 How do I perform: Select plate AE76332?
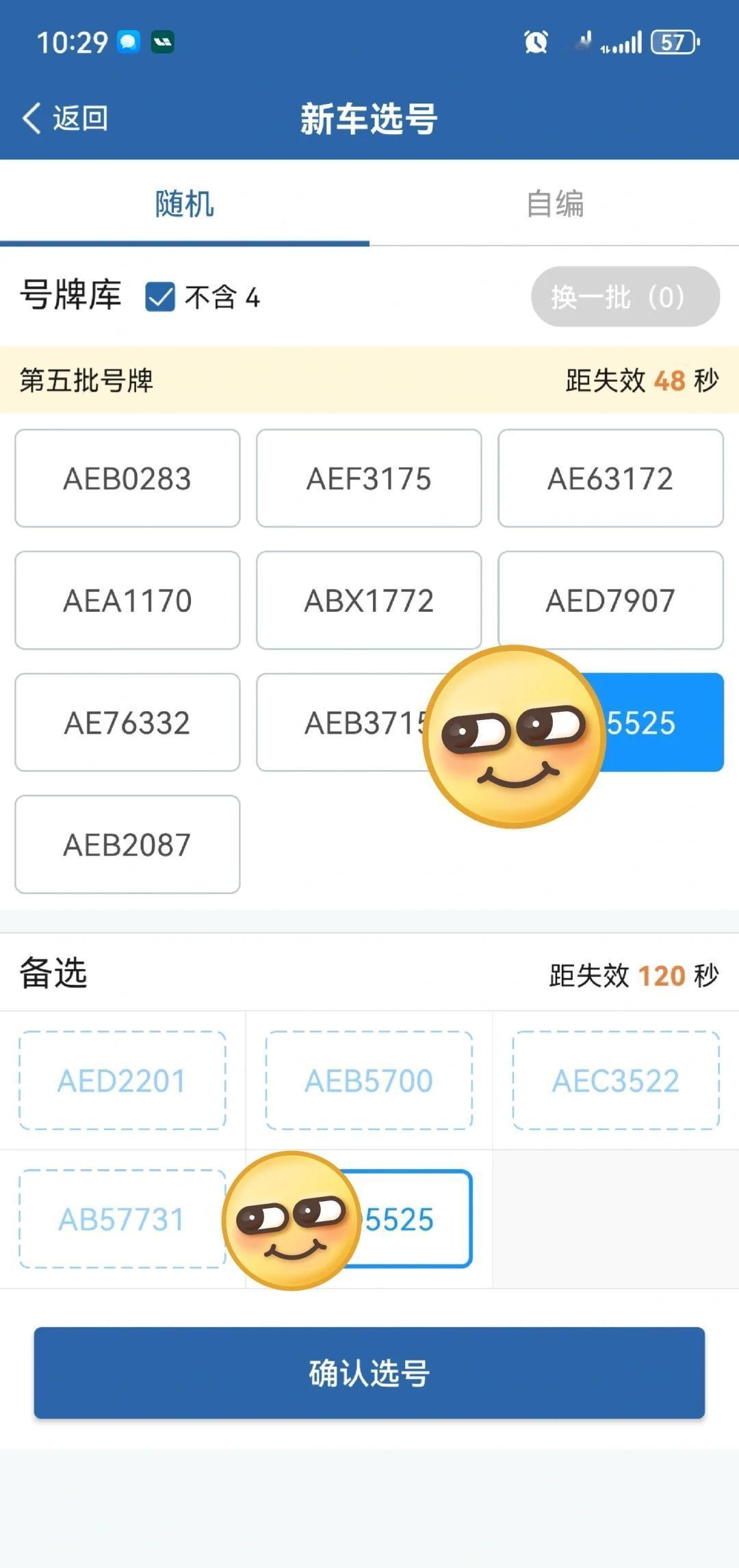(x=127, y=723)
